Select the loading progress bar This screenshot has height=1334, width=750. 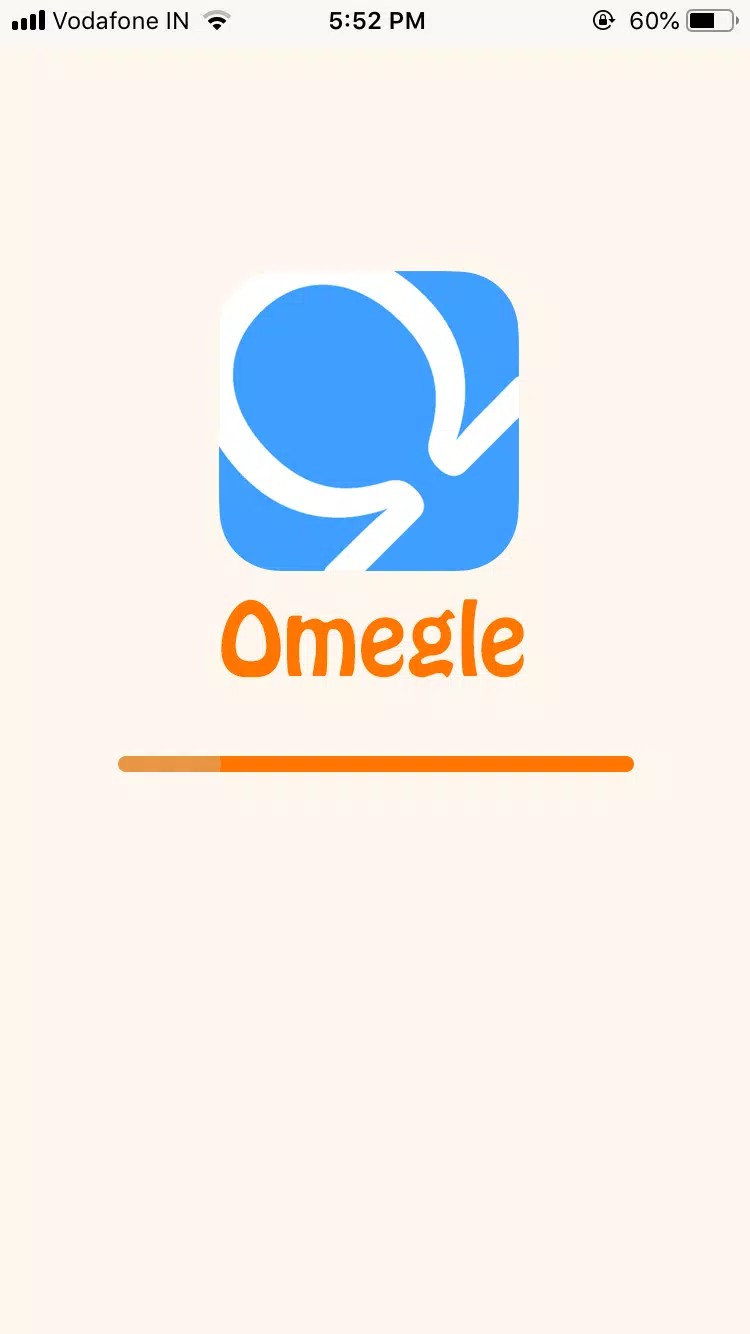(375, 763)
